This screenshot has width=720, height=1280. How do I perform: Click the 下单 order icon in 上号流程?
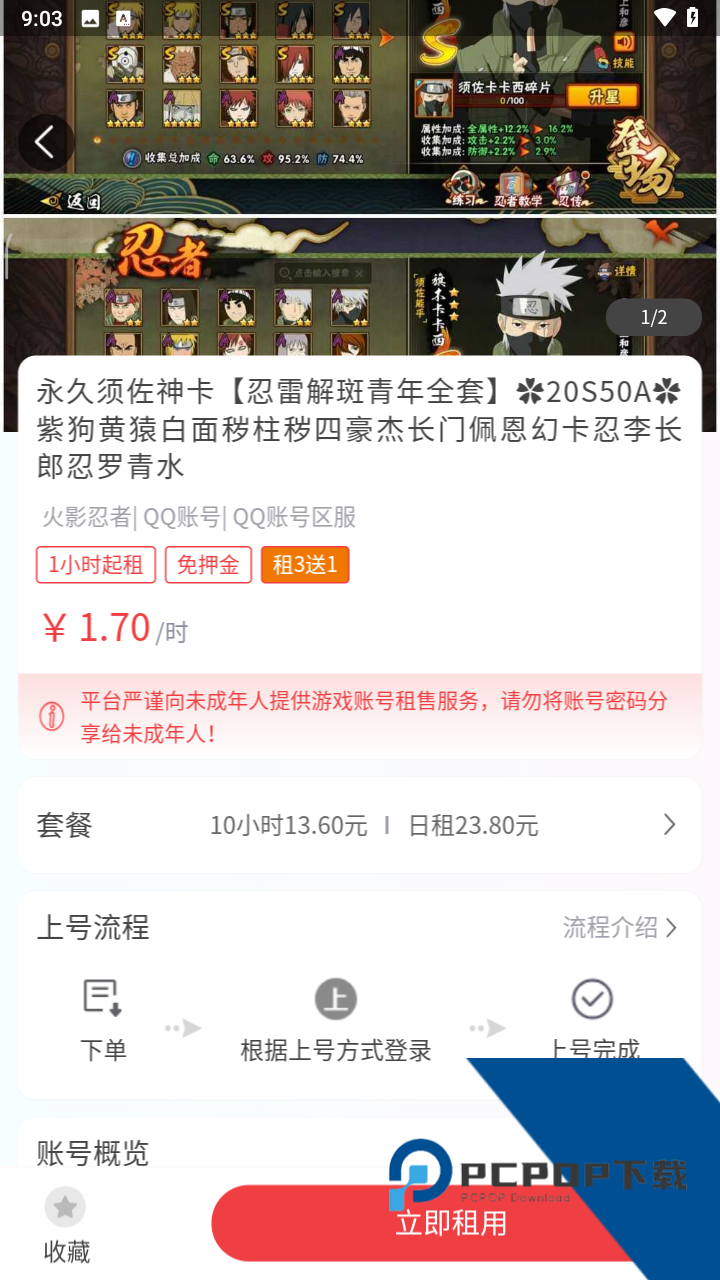coord(100,998)
